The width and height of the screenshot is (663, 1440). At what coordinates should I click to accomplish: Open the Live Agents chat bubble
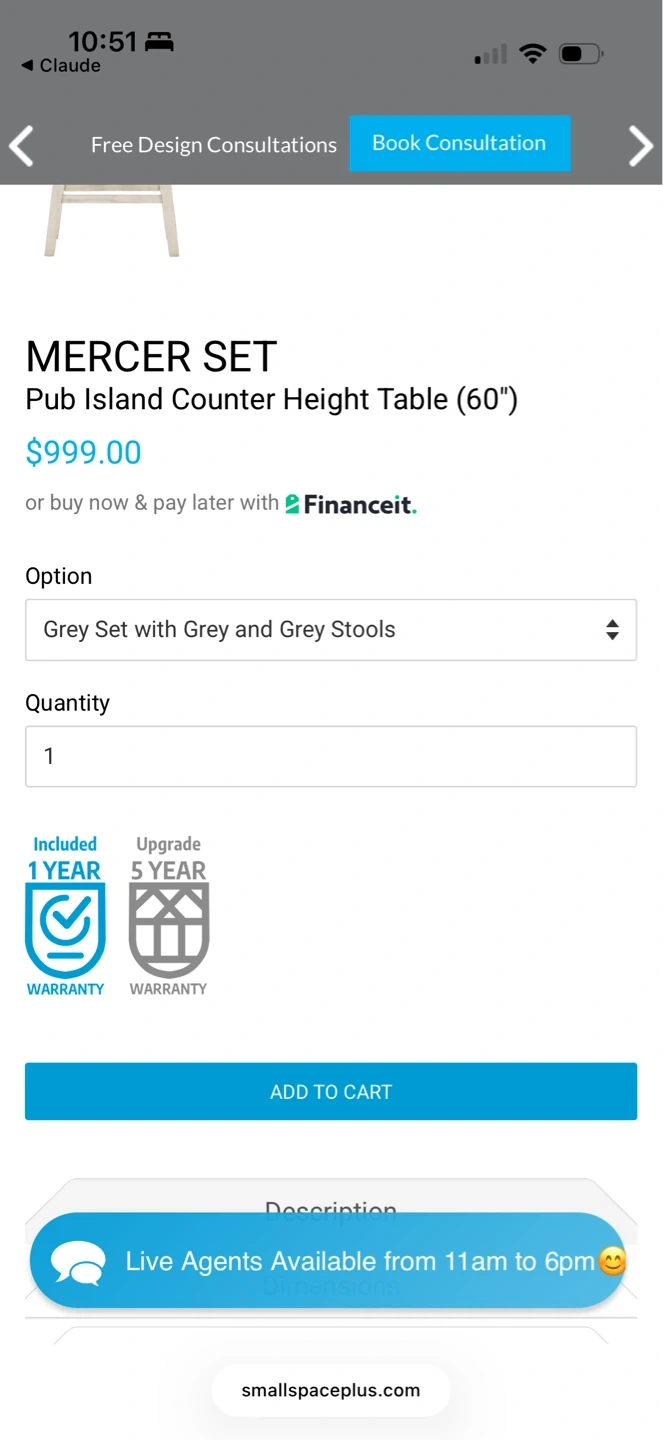[328, 1261]
